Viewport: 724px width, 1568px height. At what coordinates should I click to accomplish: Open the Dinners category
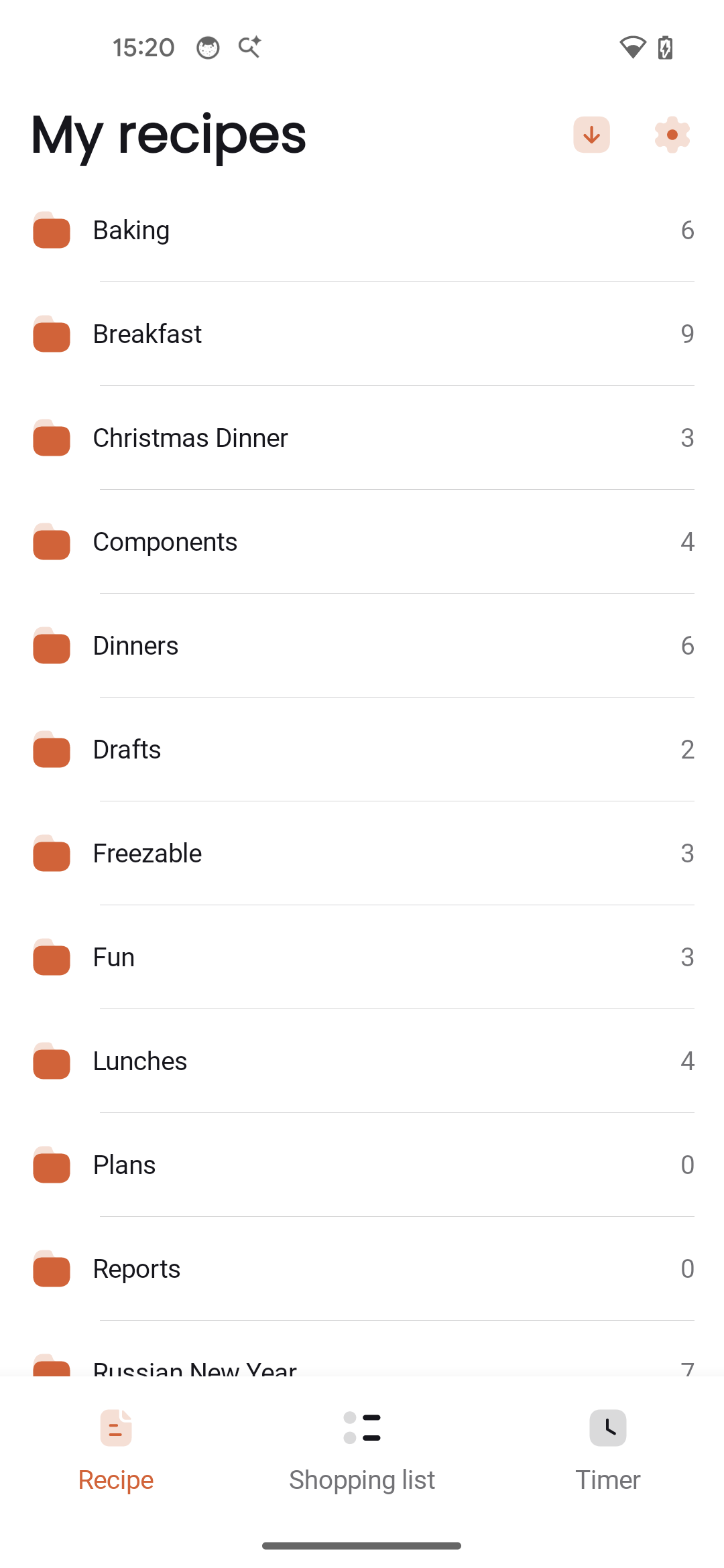click(x=362, y=647)
